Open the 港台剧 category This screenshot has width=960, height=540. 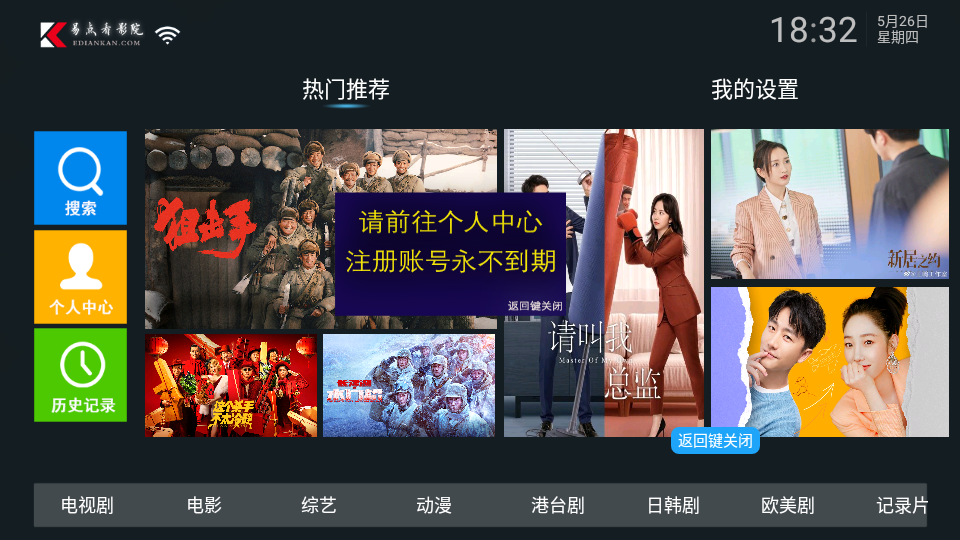557,505
